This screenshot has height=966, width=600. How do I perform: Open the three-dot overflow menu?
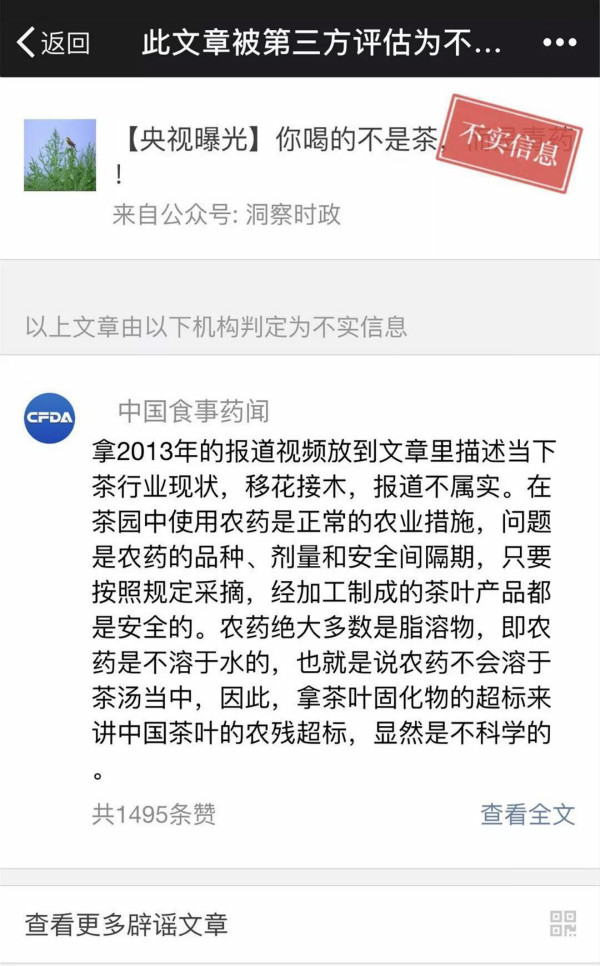tap(559, 42)
